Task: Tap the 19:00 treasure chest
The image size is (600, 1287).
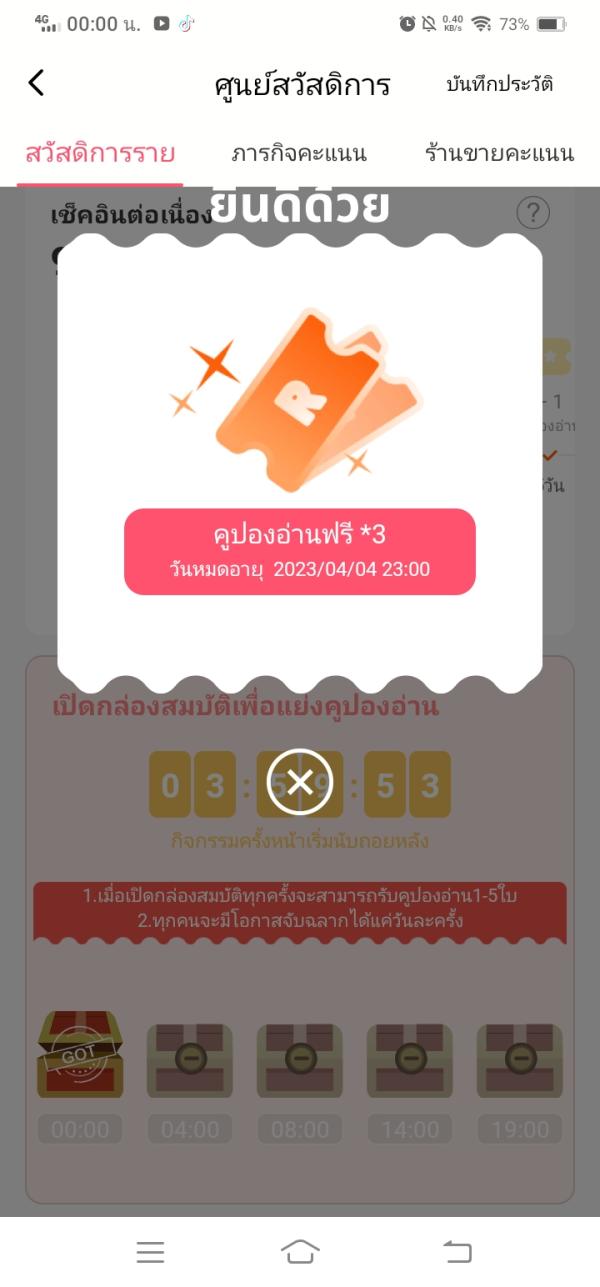Action: tap(520, 1060)
